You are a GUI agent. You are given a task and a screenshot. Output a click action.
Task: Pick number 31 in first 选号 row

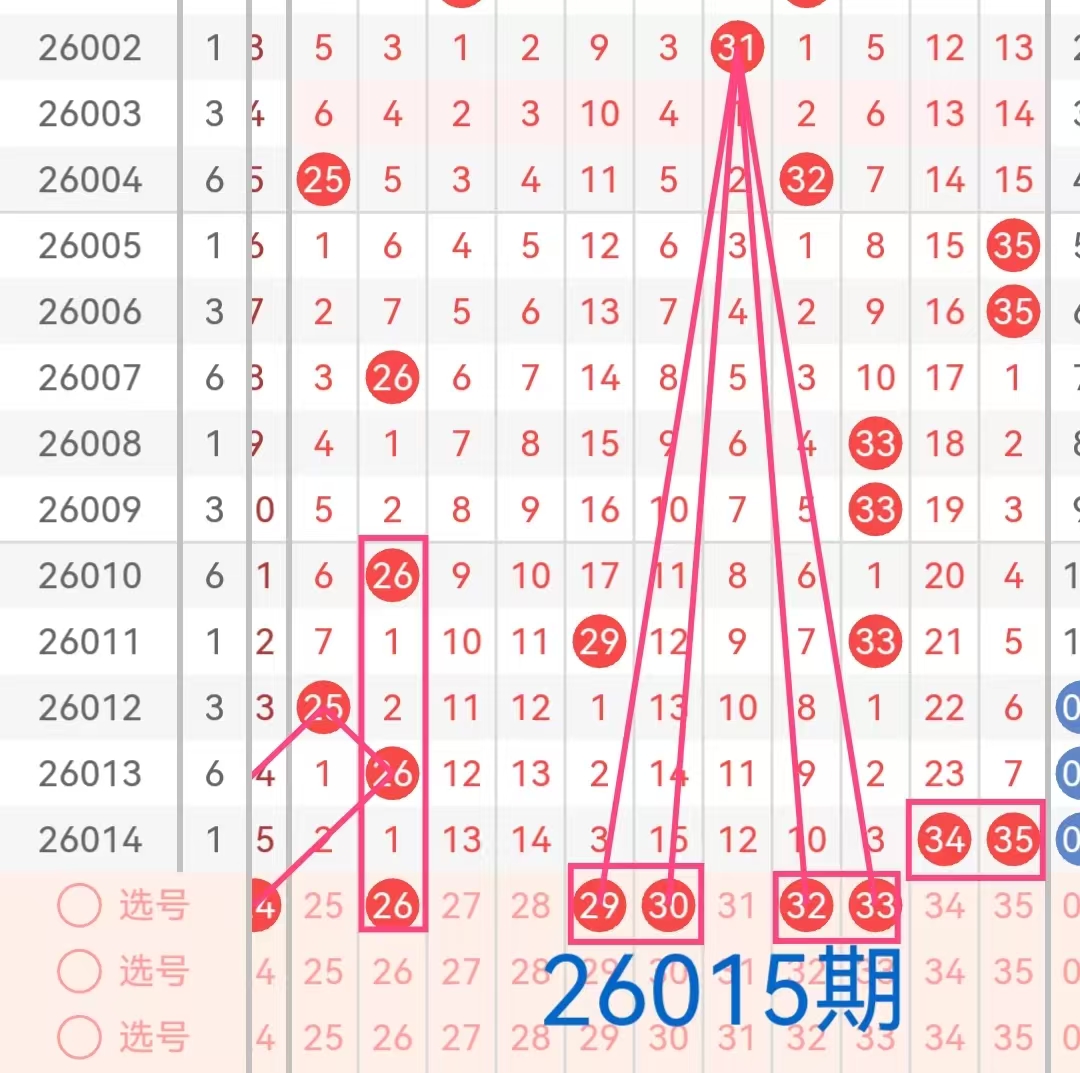tap(737, 906)
